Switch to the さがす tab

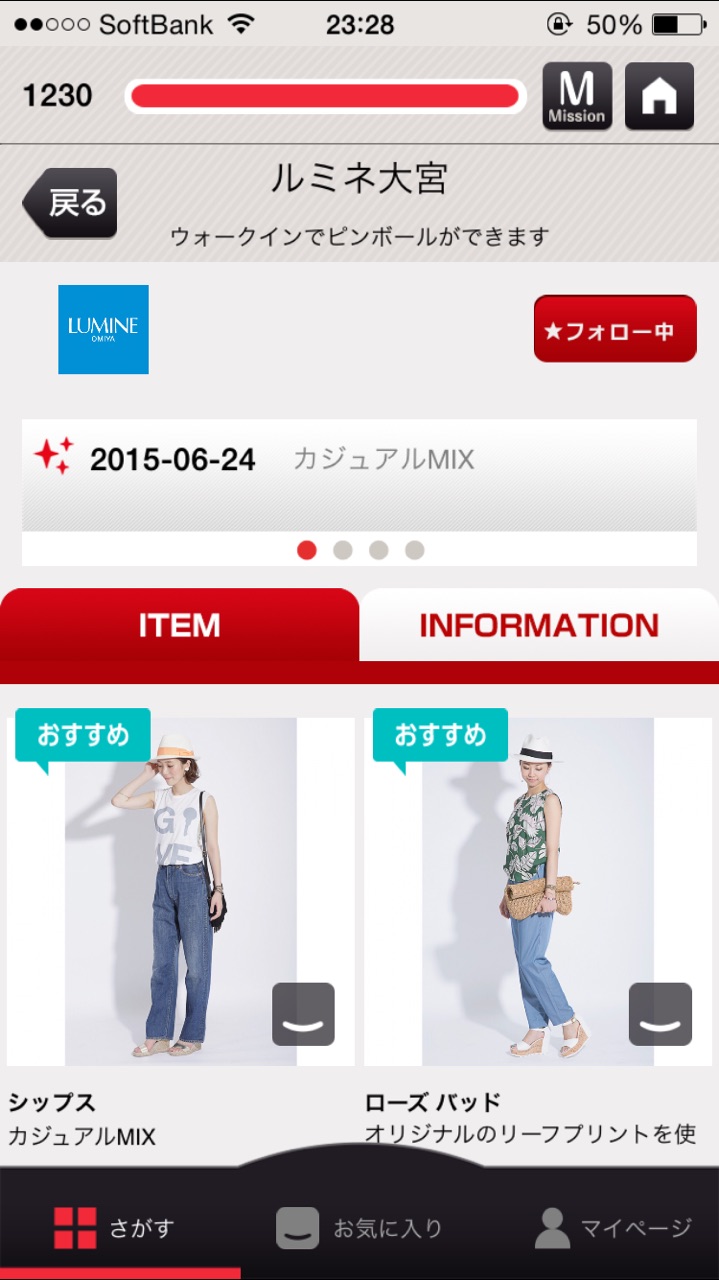tap(116, 1228)
